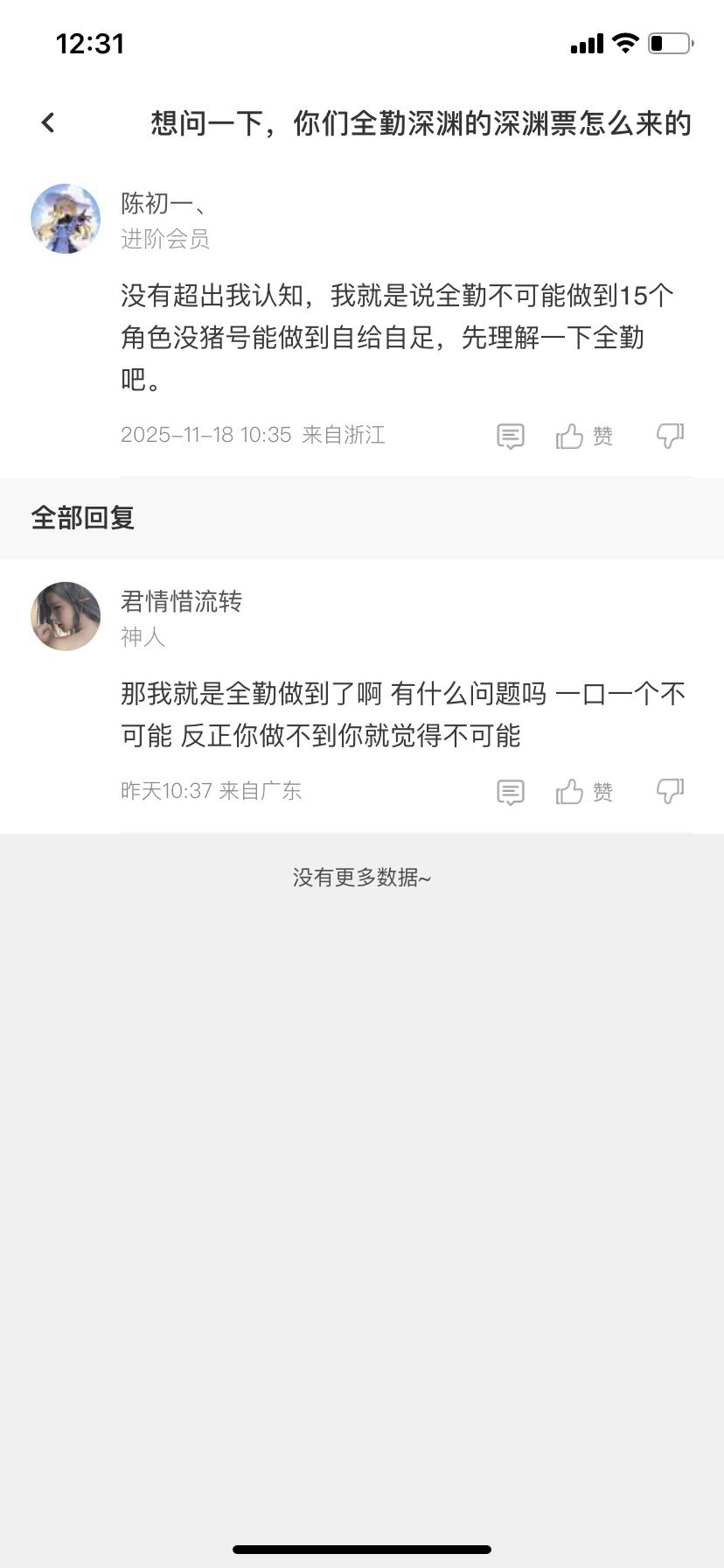
Task: Open username 君情惜流转's profile link
Action: coord(183,602)
